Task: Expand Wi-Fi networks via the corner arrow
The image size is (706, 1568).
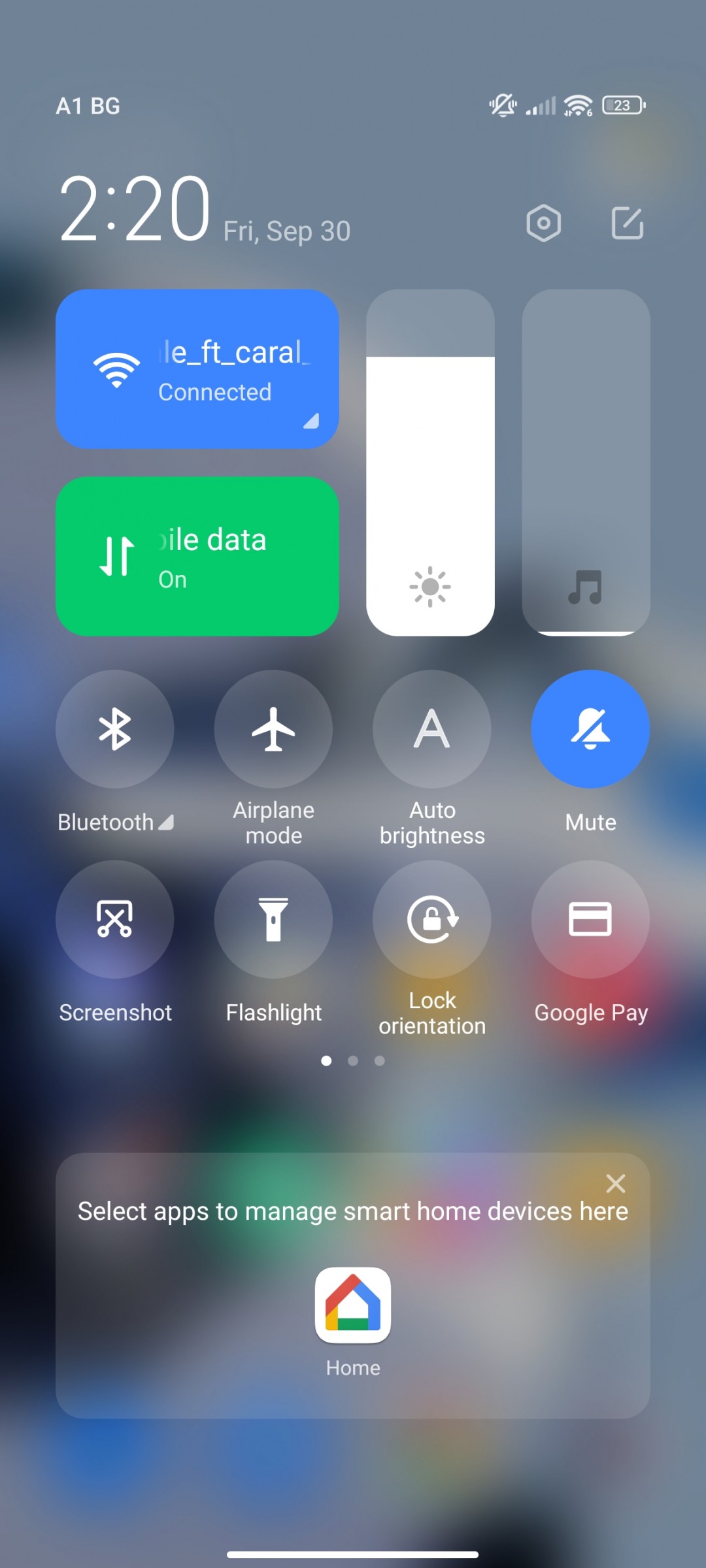Action: tap(312, 421)
